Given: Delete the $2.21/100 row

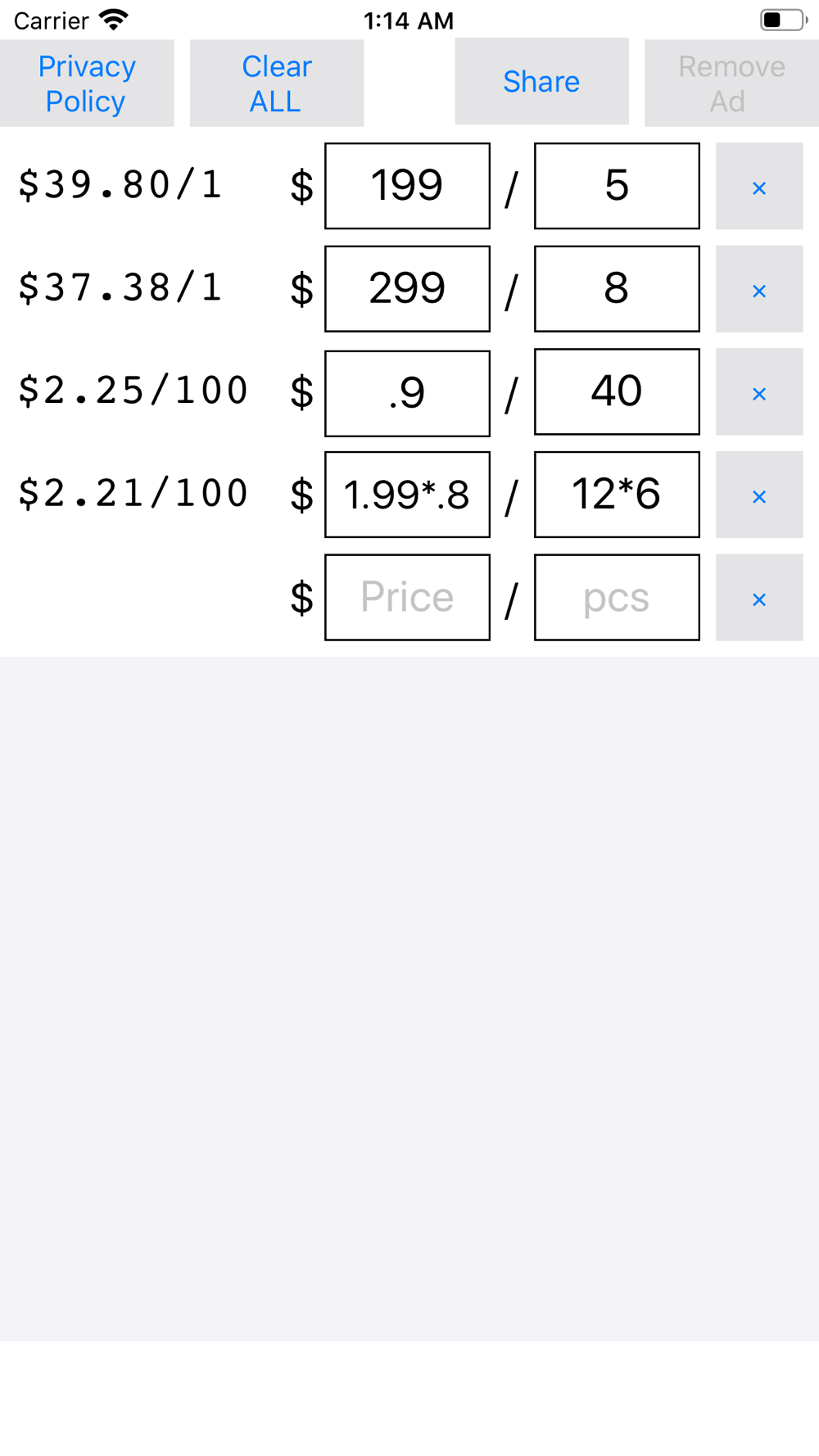Looking at the screenshot, I should click(759, 495).
